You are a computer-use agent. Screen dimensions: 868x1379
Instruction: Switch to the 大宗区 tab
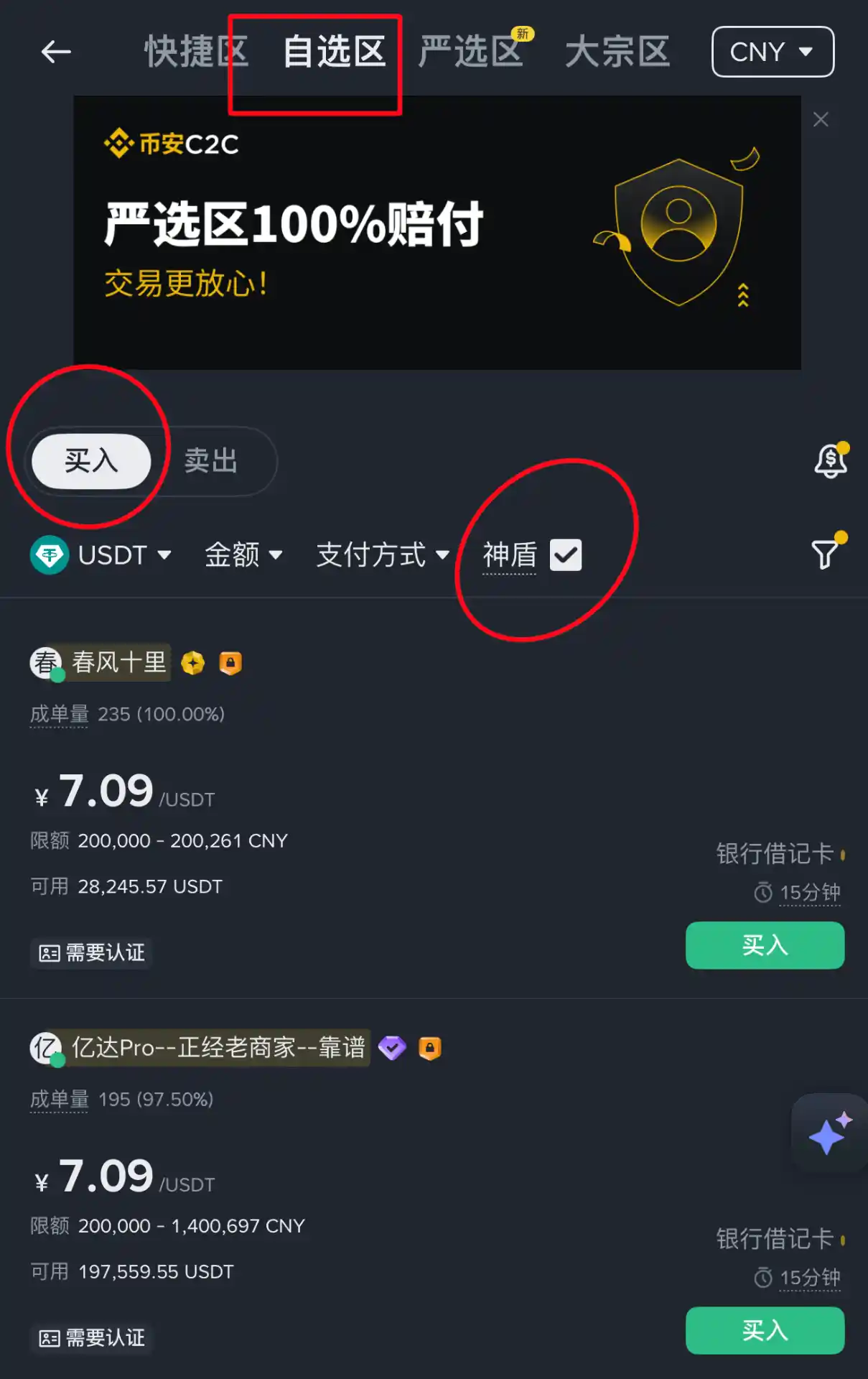[x=617, y=52]
